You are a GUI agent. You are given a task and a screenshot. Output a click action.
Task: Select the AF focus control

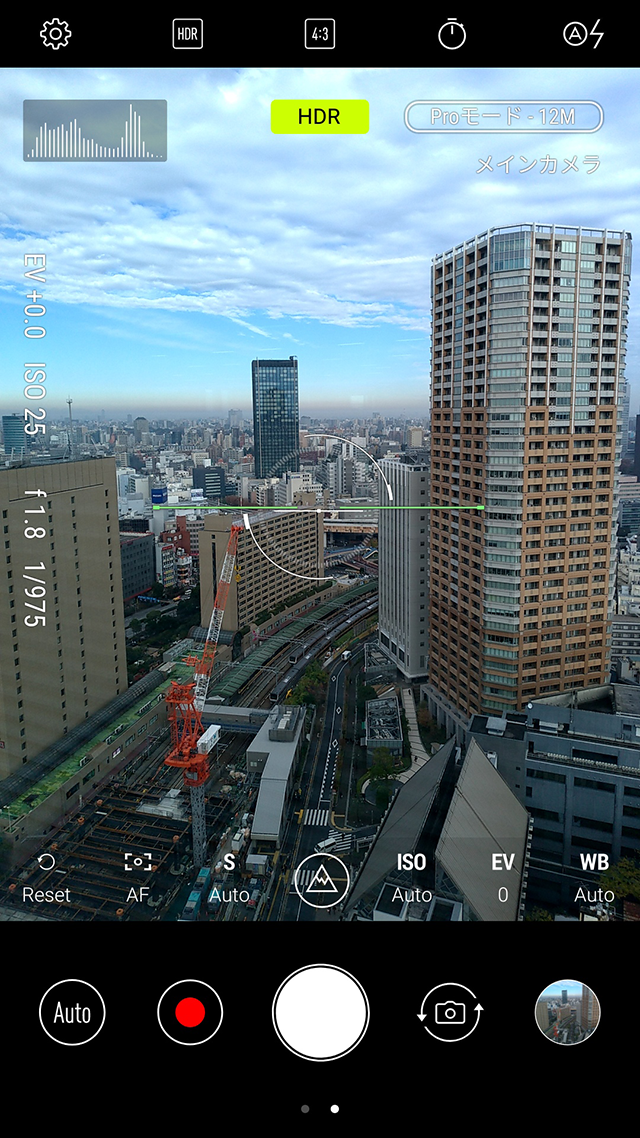[137, 878]
